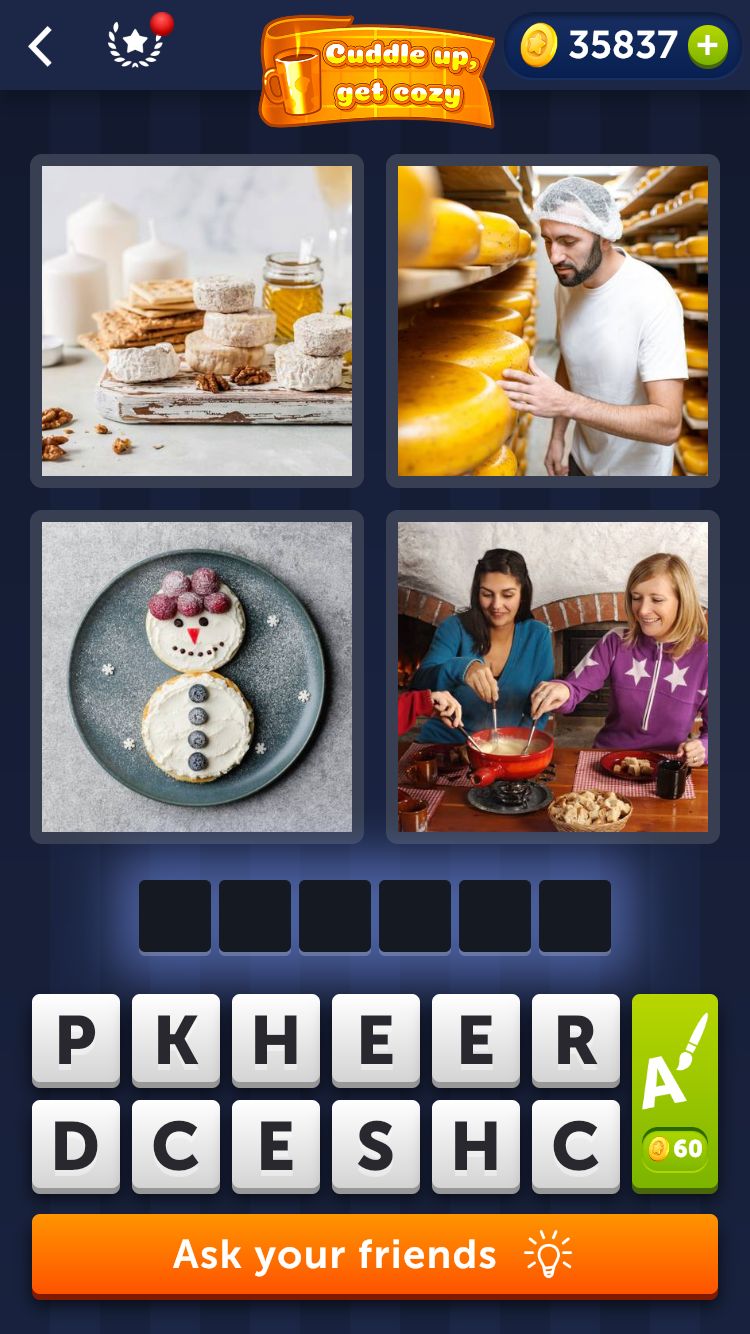Open the achievements laurel star icon
Image resolution: width=750 pixels, height=1334 pixels.
[136, 45]
